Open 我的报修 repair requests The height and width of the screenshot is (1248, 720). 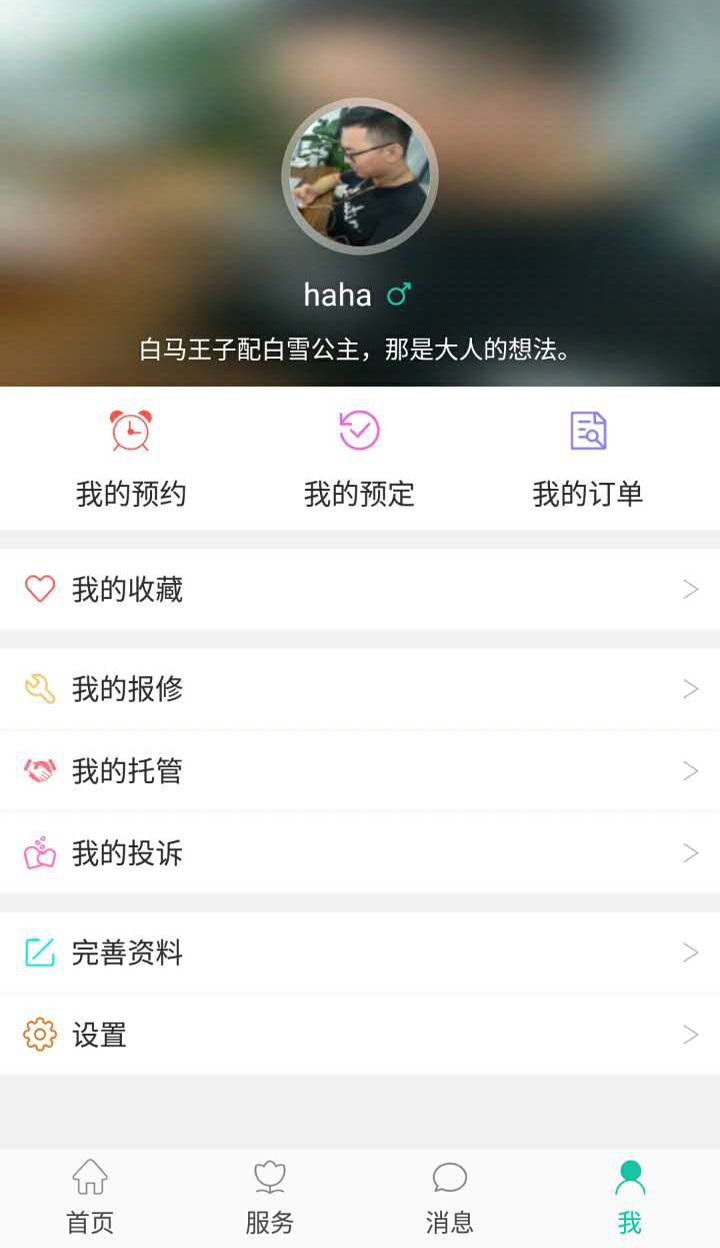point(360,689)
